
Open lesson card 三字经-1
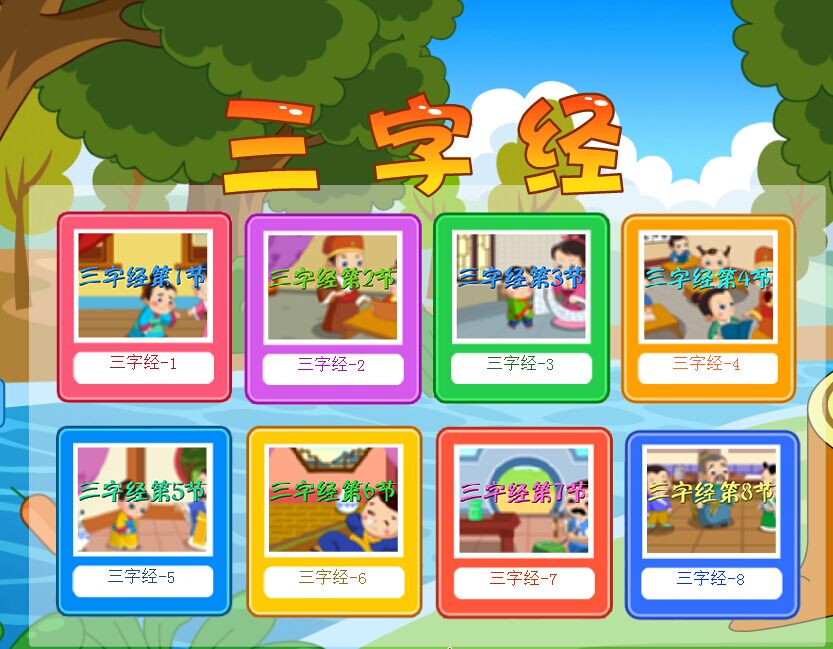point(143,288)
